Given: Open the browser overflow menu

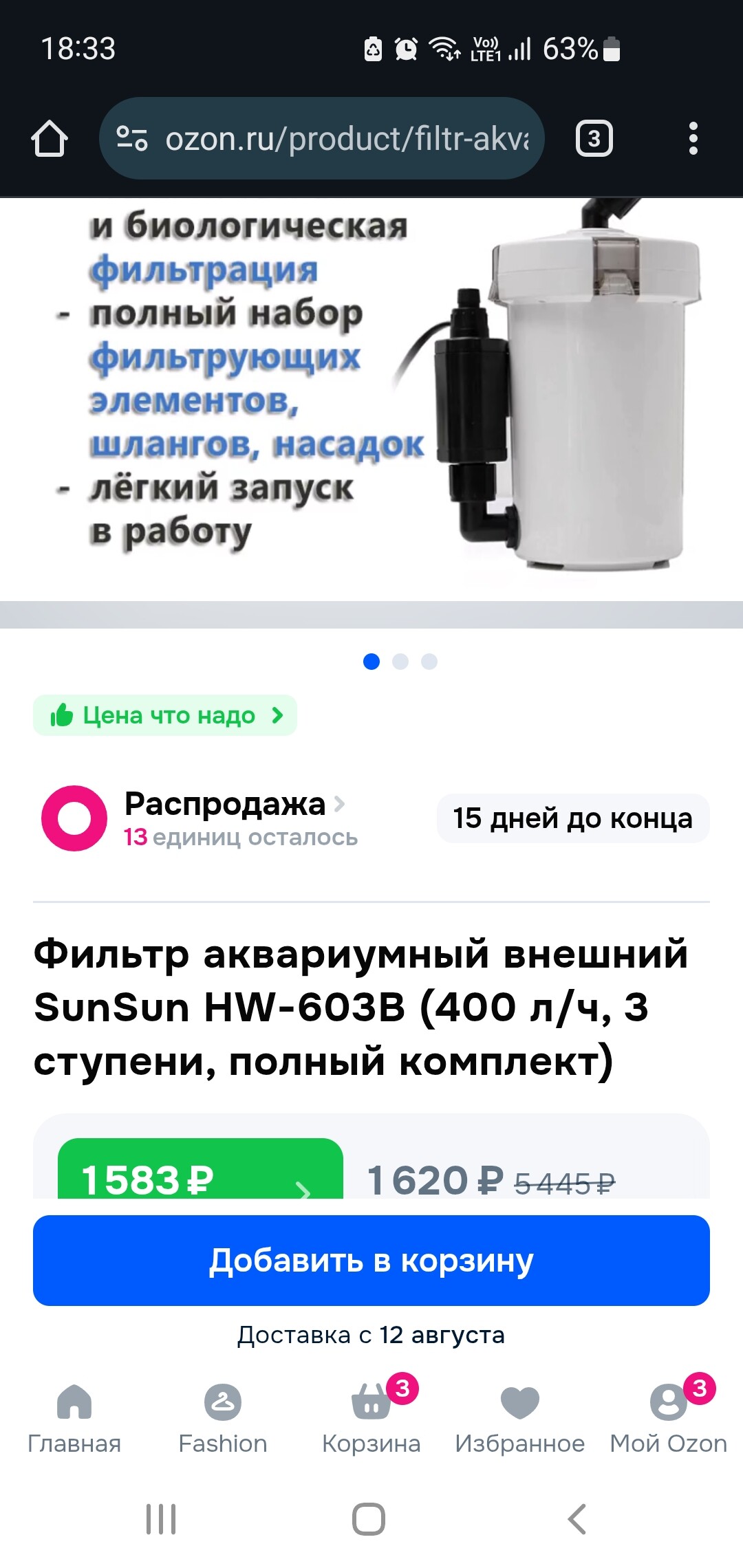Looking at the screenshot, I should pos(693,138).
